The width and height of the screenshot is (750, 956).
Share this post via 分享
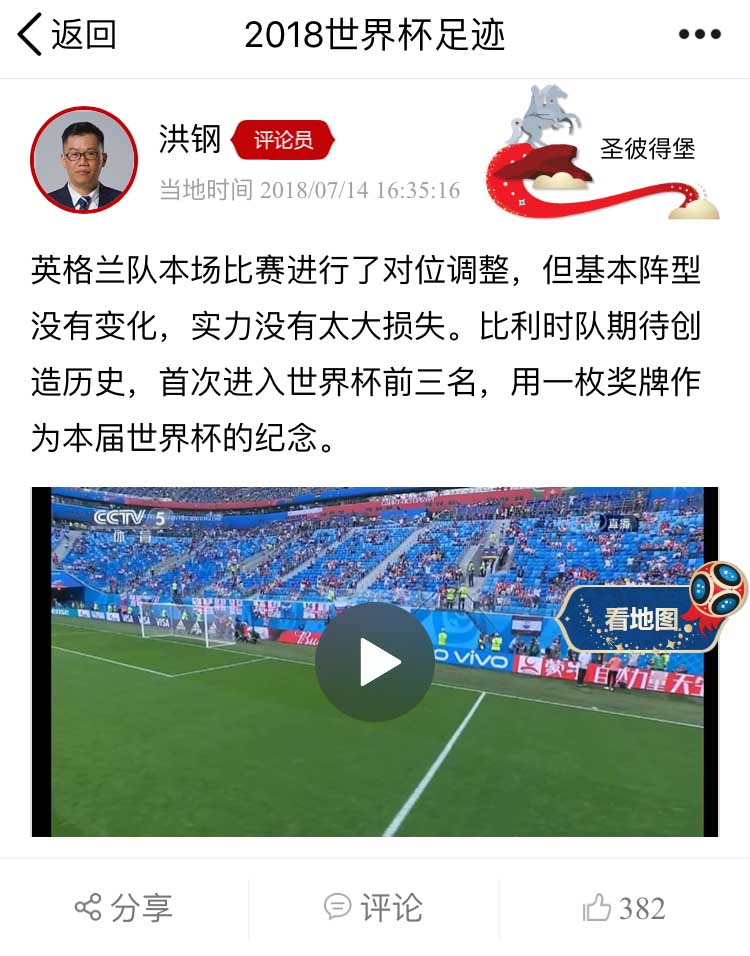(x=123, y=908)
